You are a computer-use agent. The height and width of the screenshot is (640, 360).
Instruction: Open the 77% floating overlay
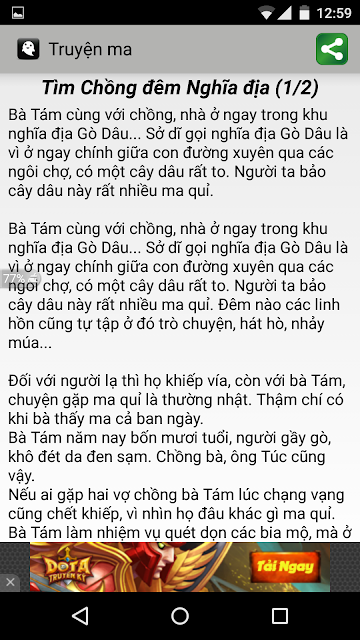point(19,279)
